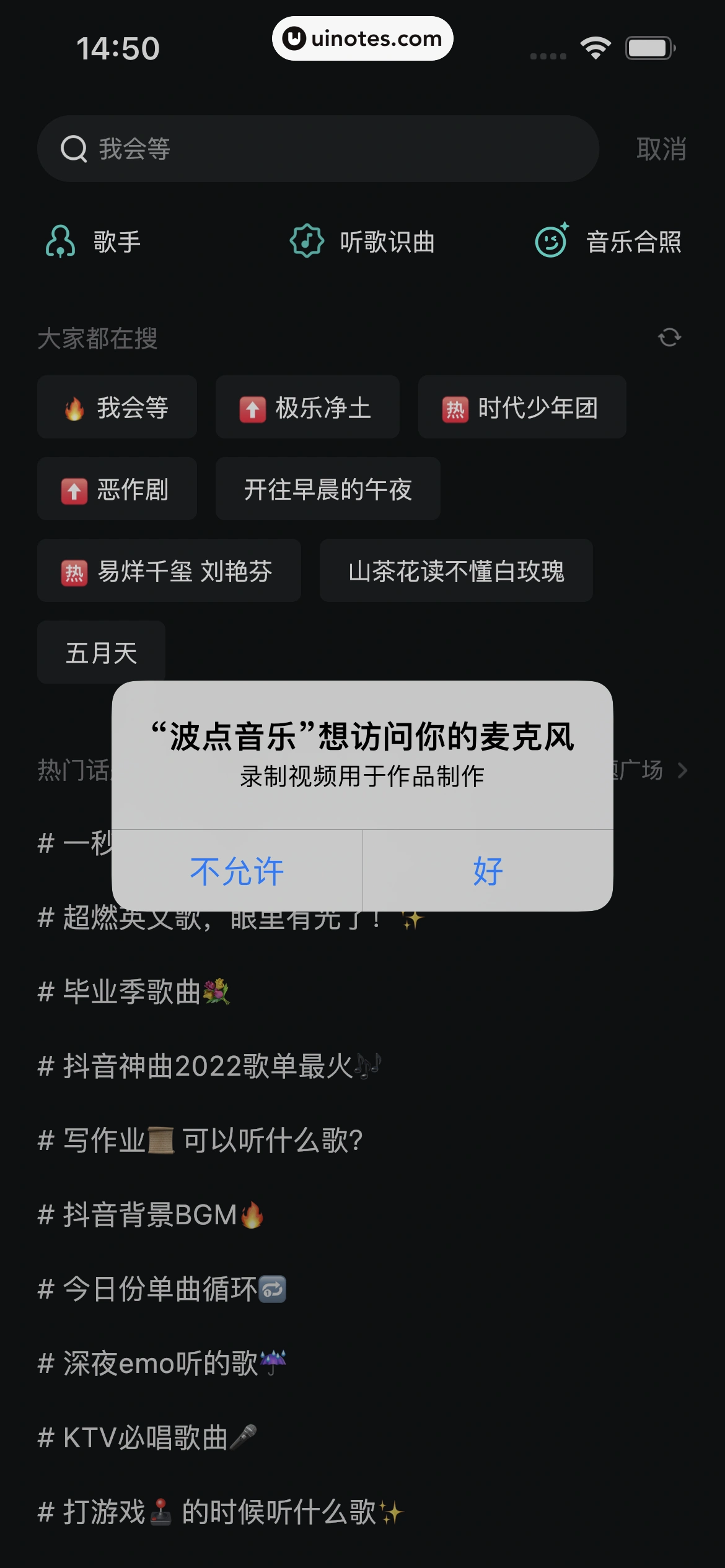Open the 歌手 category
This screenshot has width=725, height=1568.
pos(94,242)
